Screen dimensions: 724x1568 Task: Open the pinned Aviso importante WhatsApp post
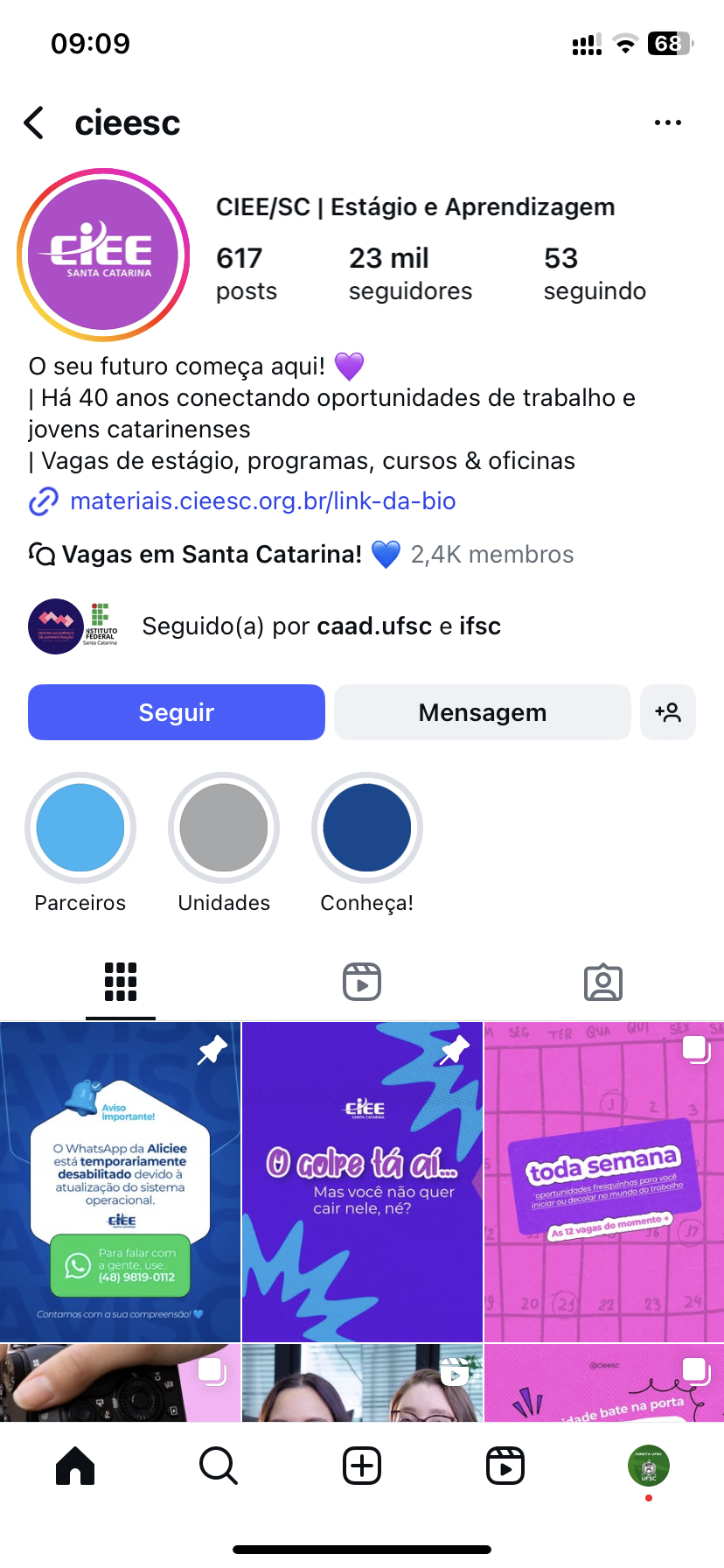[x=120, y=1181]
